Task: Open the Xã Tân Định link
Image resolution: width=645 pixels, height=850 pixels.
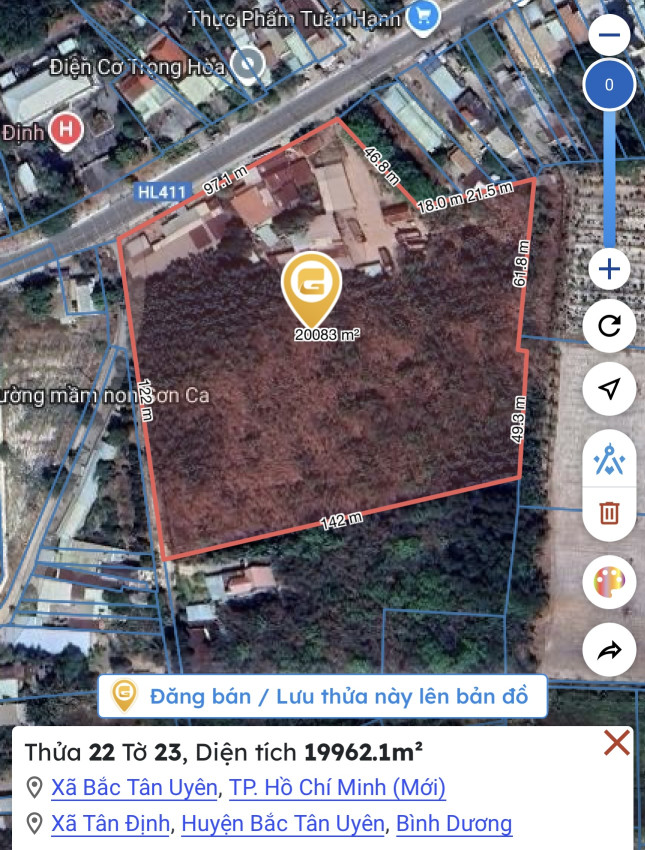Action: 110,824
